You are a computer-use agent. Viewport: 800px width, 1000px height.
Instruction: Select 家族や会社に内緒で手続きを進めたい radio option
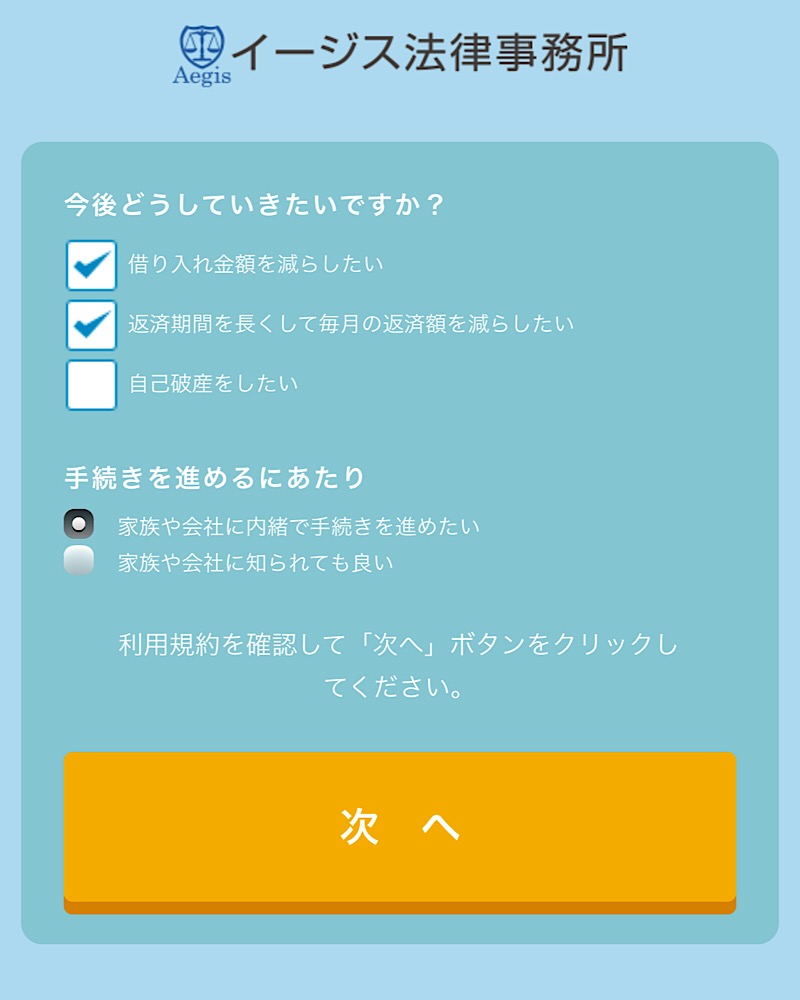(x=79, y=524)
